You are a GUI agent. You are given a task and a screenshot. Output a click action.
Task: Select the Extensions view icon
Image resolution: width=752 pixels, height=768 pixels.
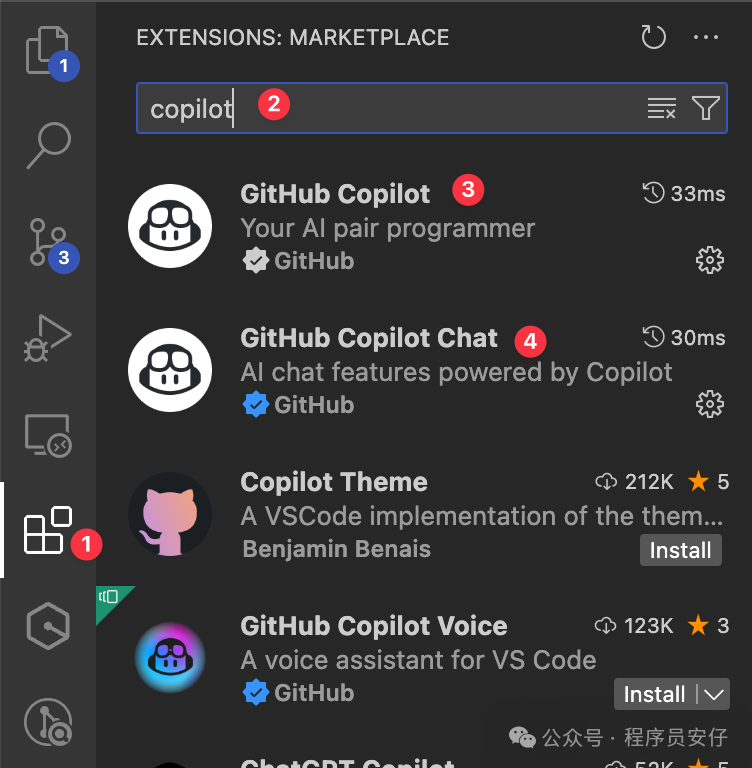pos(48,530)
